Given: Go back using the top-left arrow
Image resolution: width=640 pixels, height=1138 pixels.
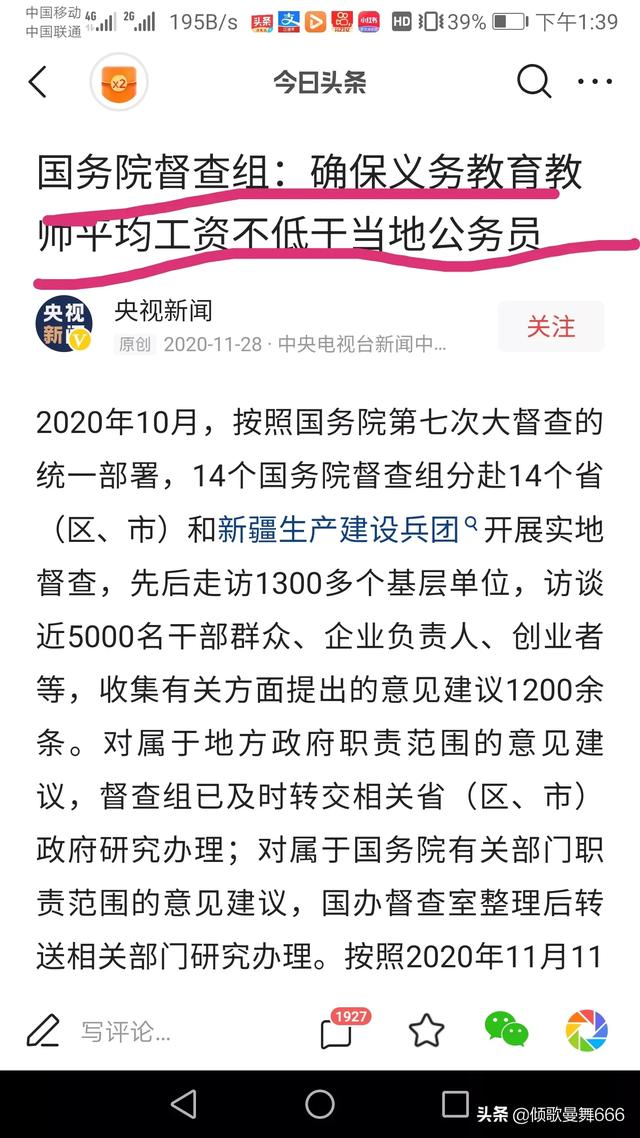Looking at the screenshot, I should (38, 82).
